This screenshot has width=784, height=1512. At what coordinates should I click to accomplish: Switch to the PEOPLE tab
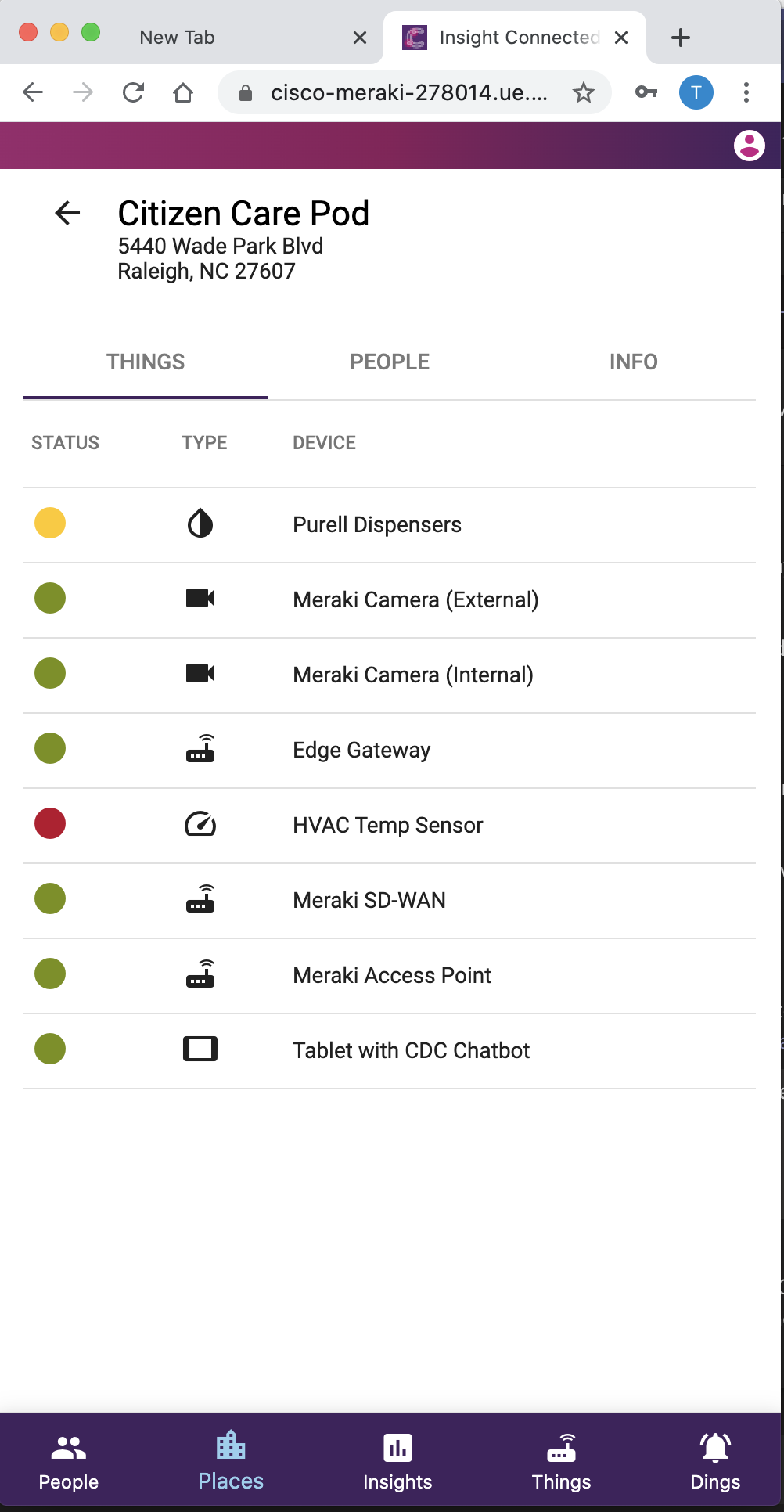pyautogui.click(x=390, y=362)
